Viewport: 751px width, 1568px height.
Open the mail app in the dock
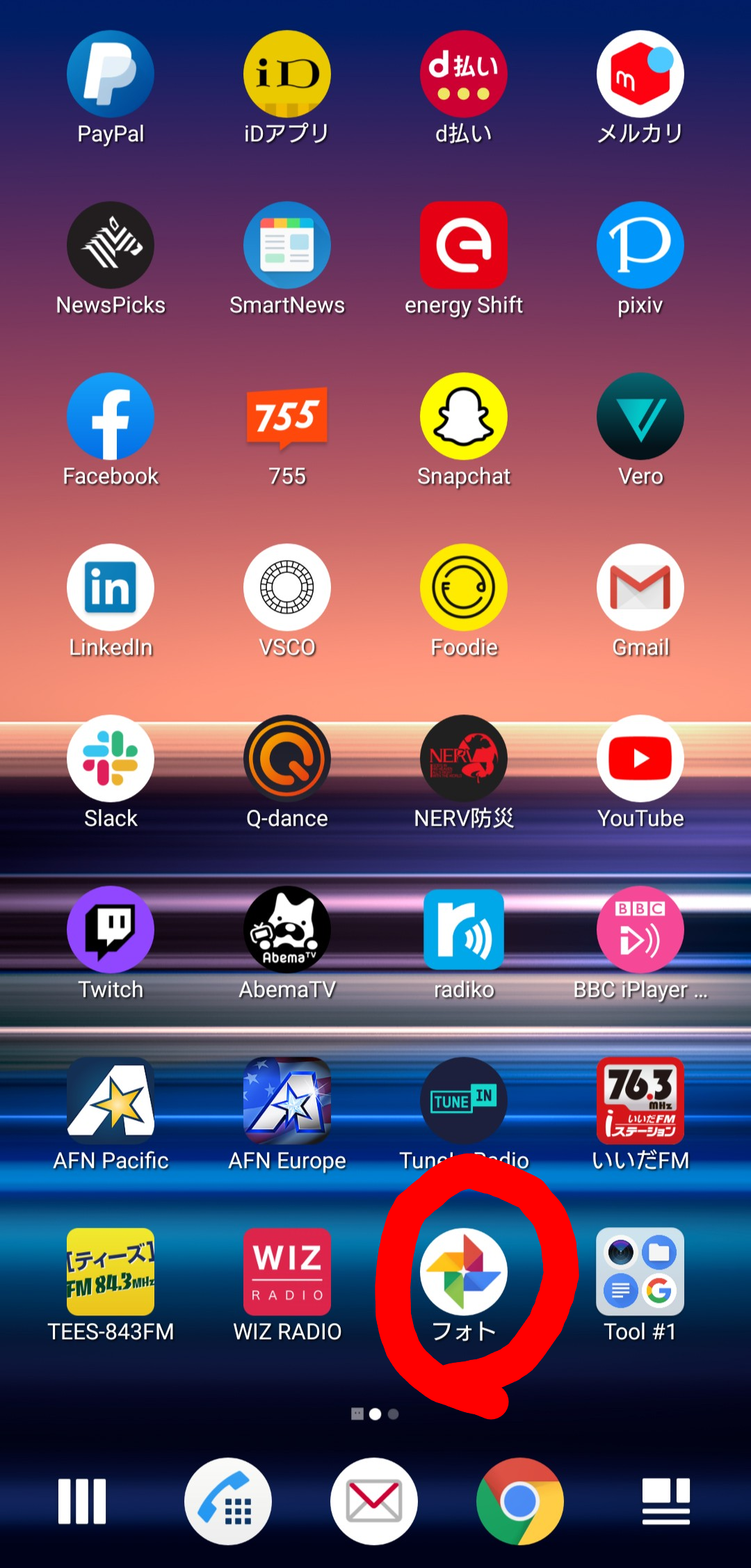coord(374,1501)
